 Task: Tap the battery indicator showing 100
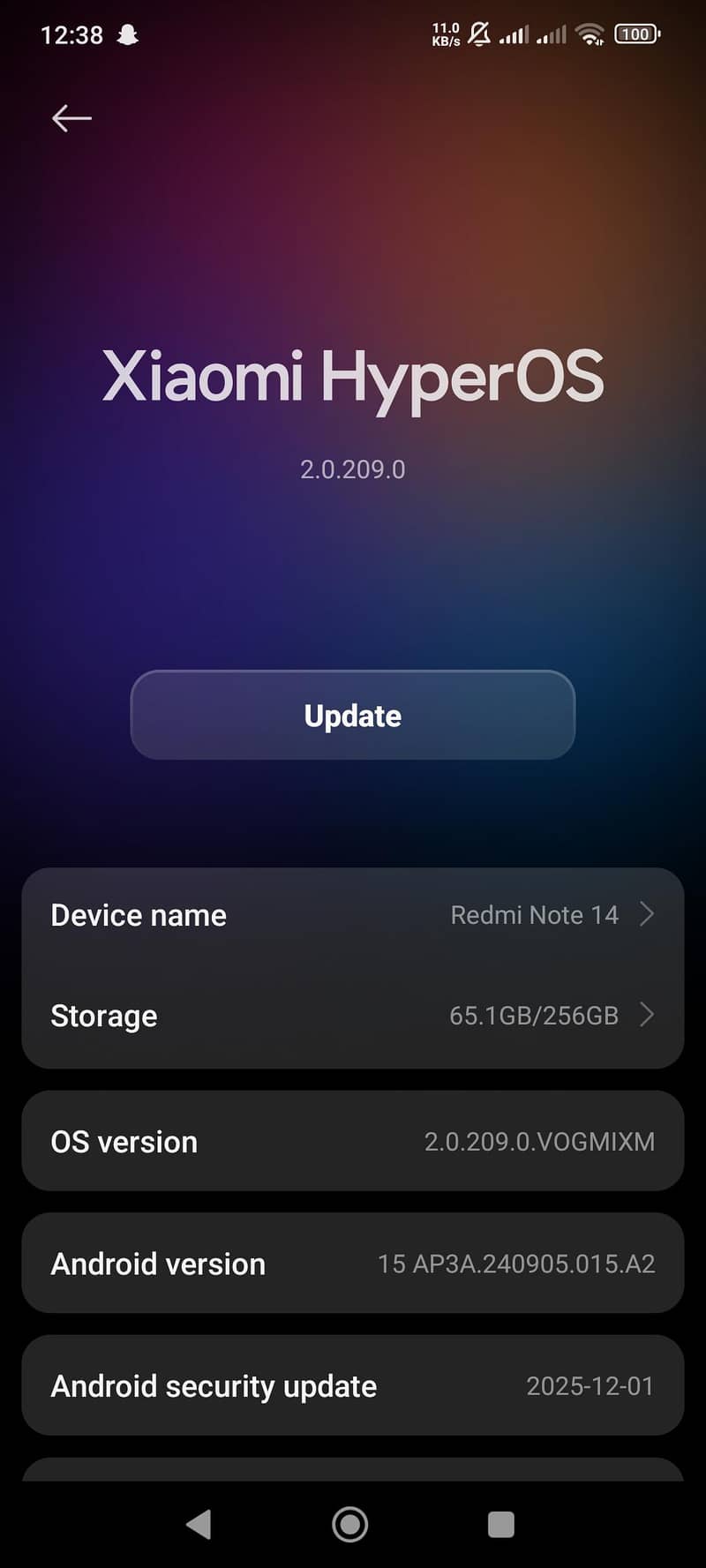636,34
